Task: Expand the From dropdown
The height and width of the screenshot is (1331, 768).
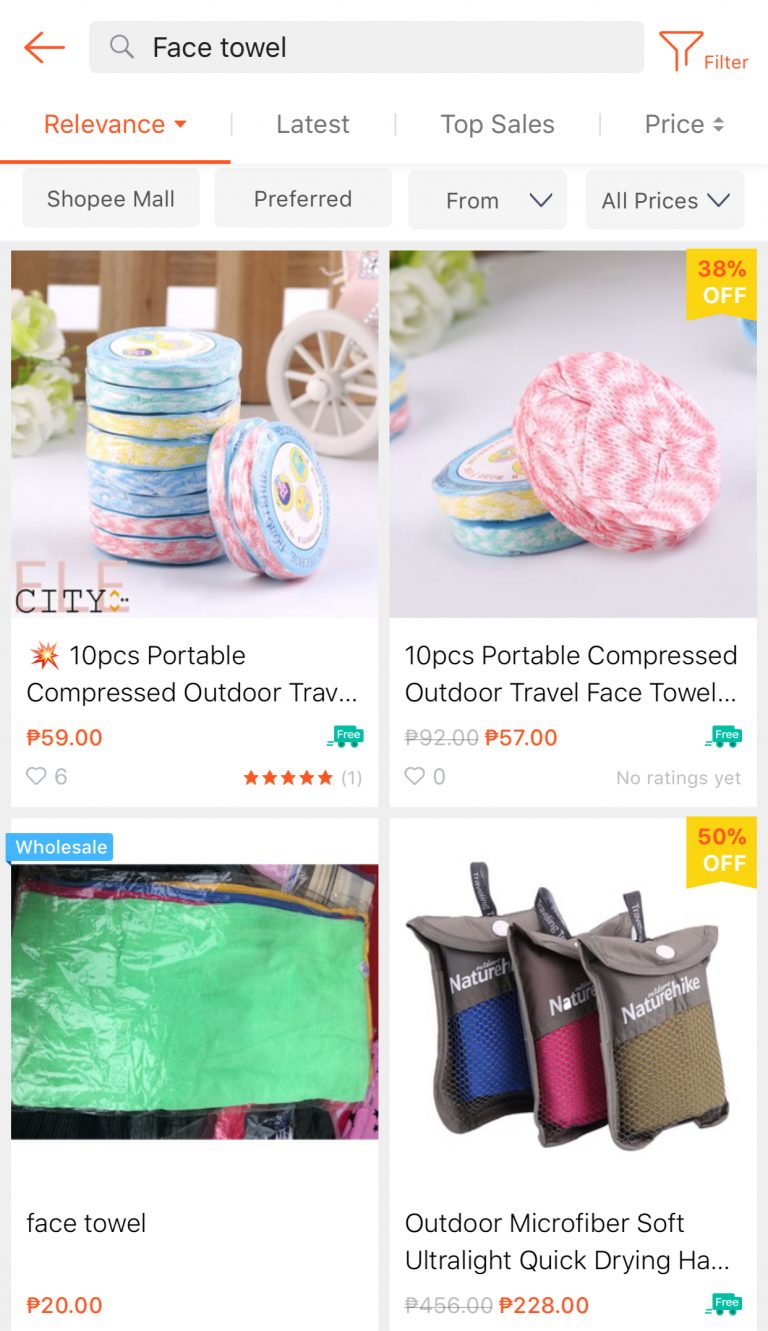Action: pos(488,200)
